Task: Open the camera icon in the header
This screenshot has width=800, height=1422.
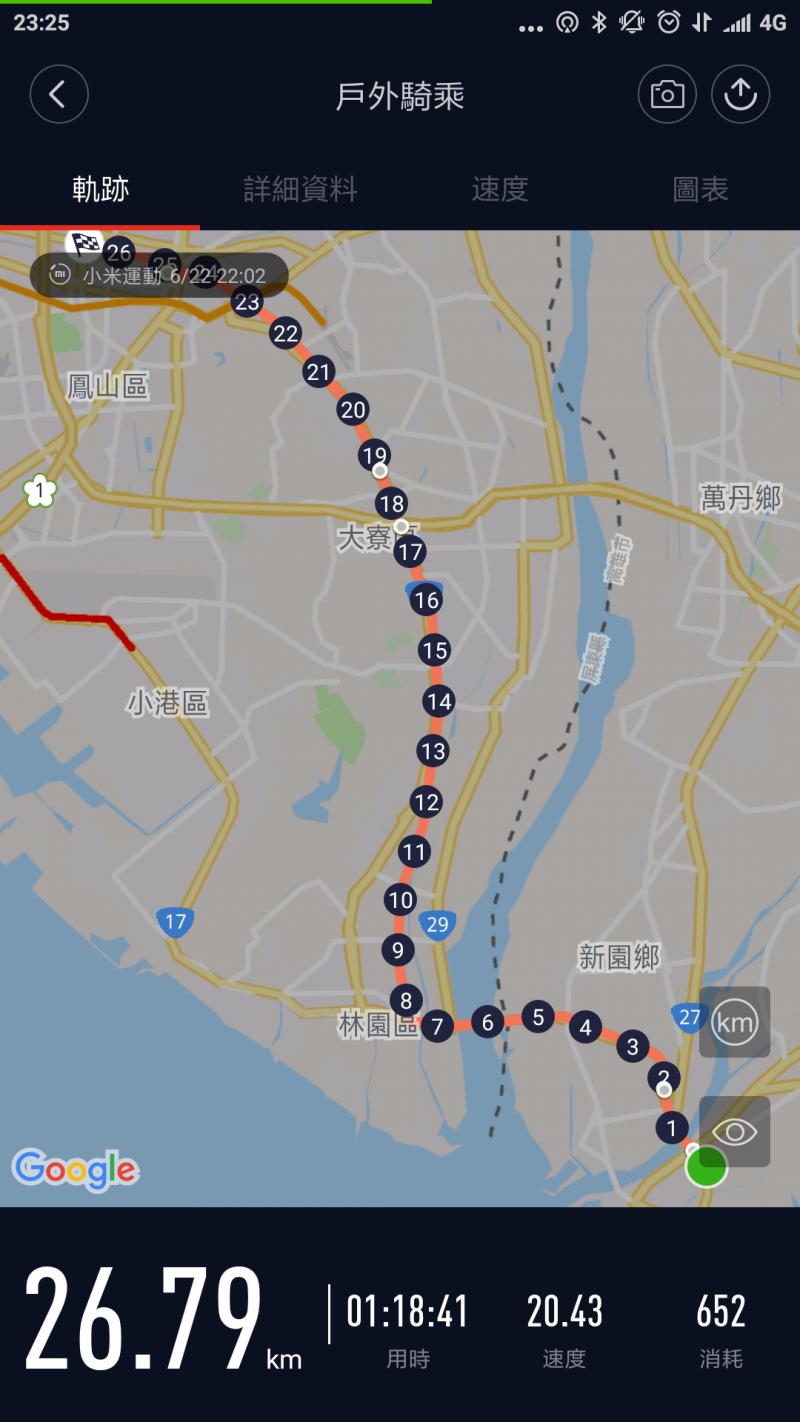Action: [x=667, y=95]
